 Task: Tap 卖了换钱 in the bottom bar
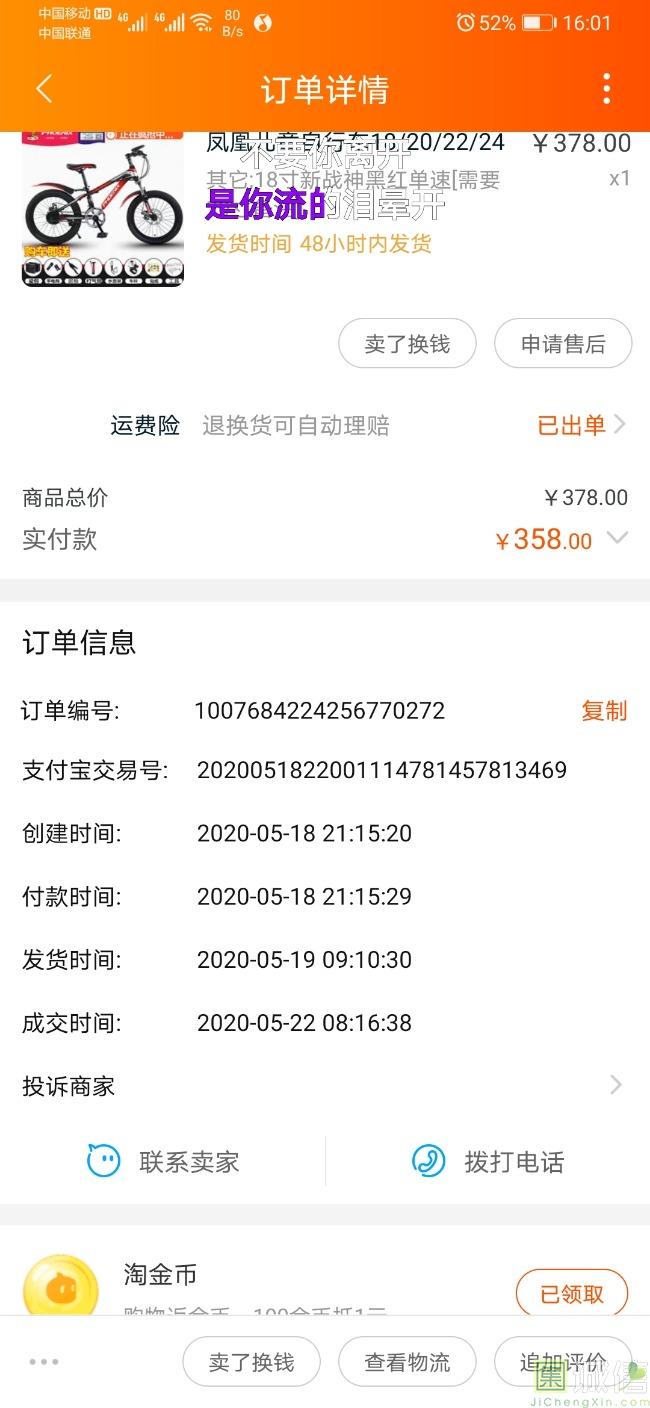(251, 1362)
